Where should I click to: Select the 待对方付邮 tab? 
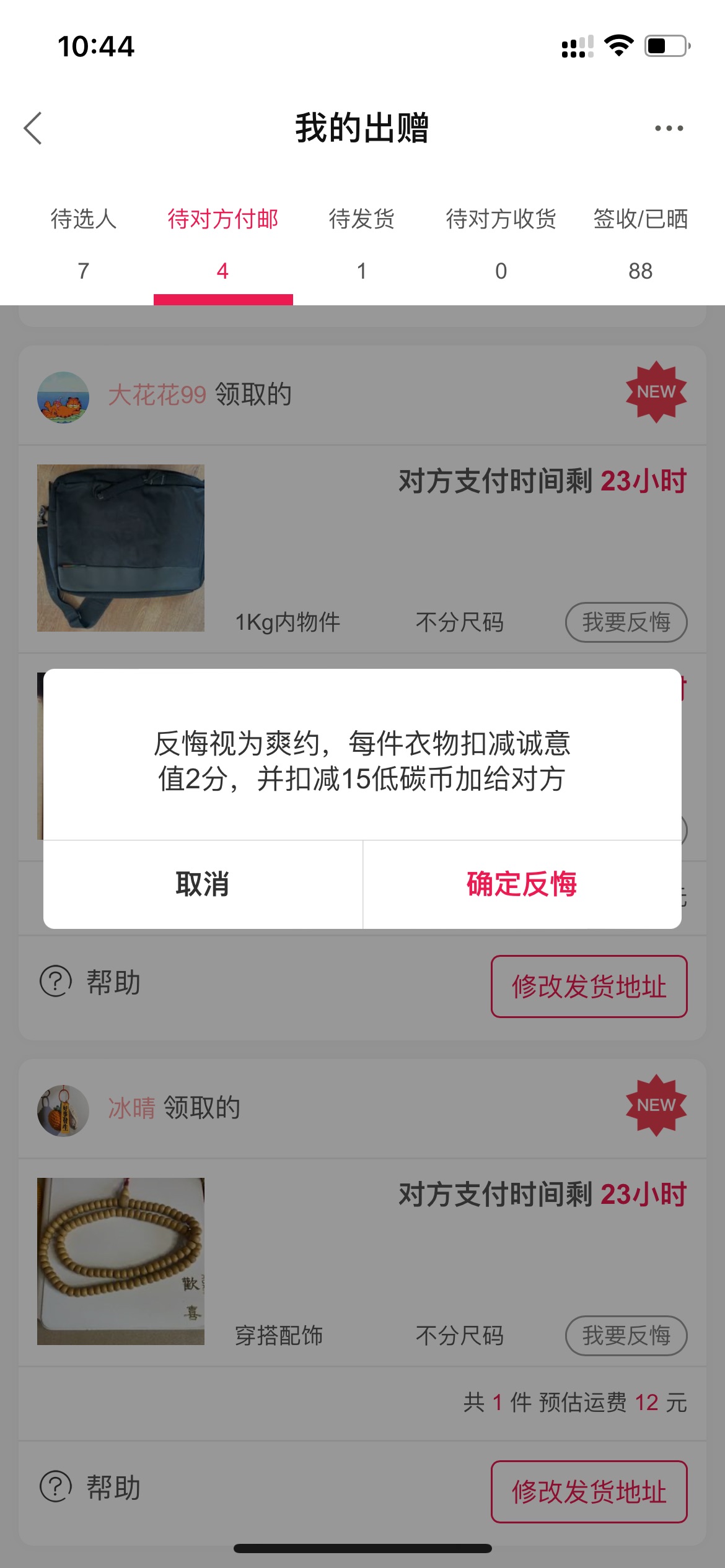click(x=223, y=245)
